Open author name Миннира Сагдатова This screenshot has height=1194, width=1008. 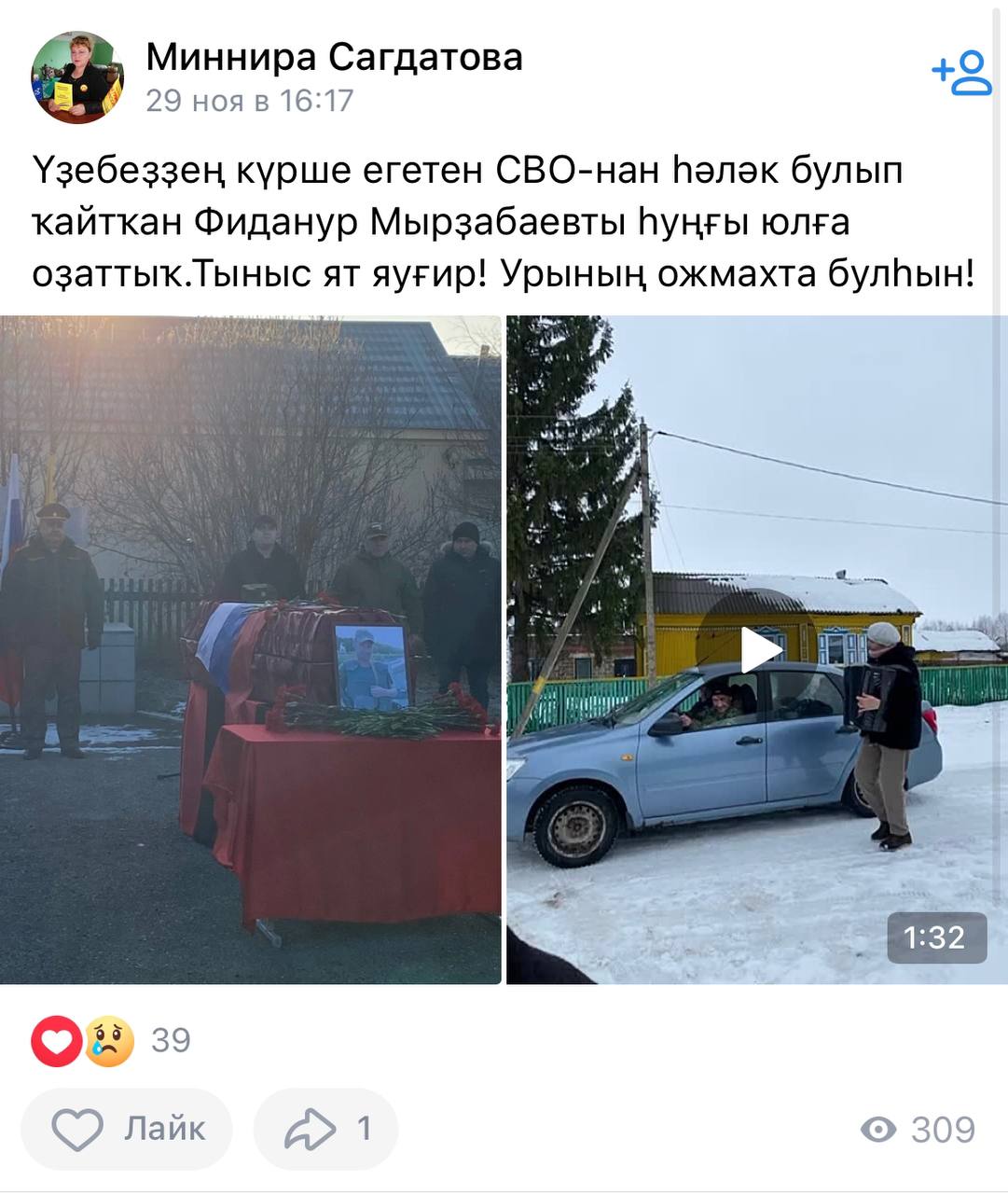click(334, 58)
